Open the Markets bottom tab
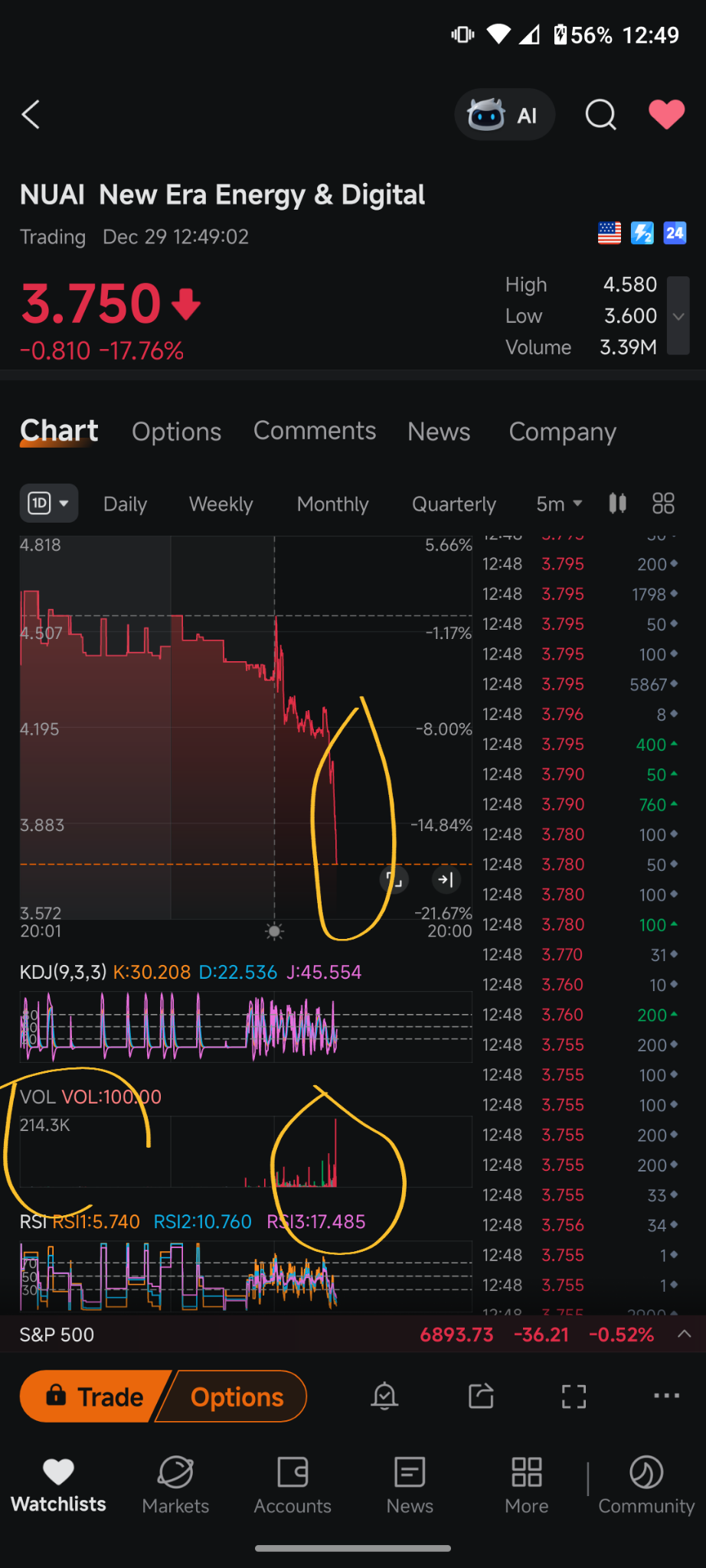The height and width of the screenshot is (1568, 706). point(175,1485)
